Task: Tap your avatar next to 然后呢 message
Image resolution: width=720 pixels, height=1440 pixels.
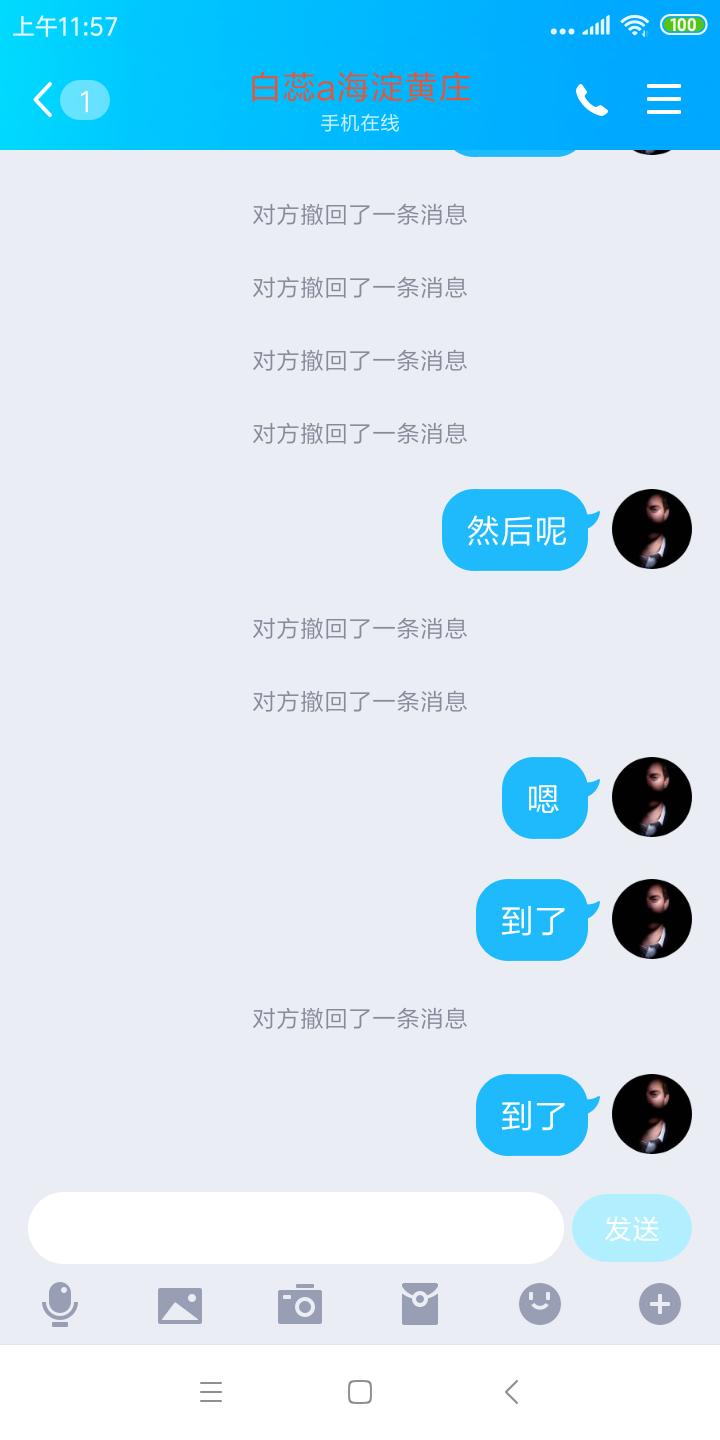Action: (x=651, y=528)
